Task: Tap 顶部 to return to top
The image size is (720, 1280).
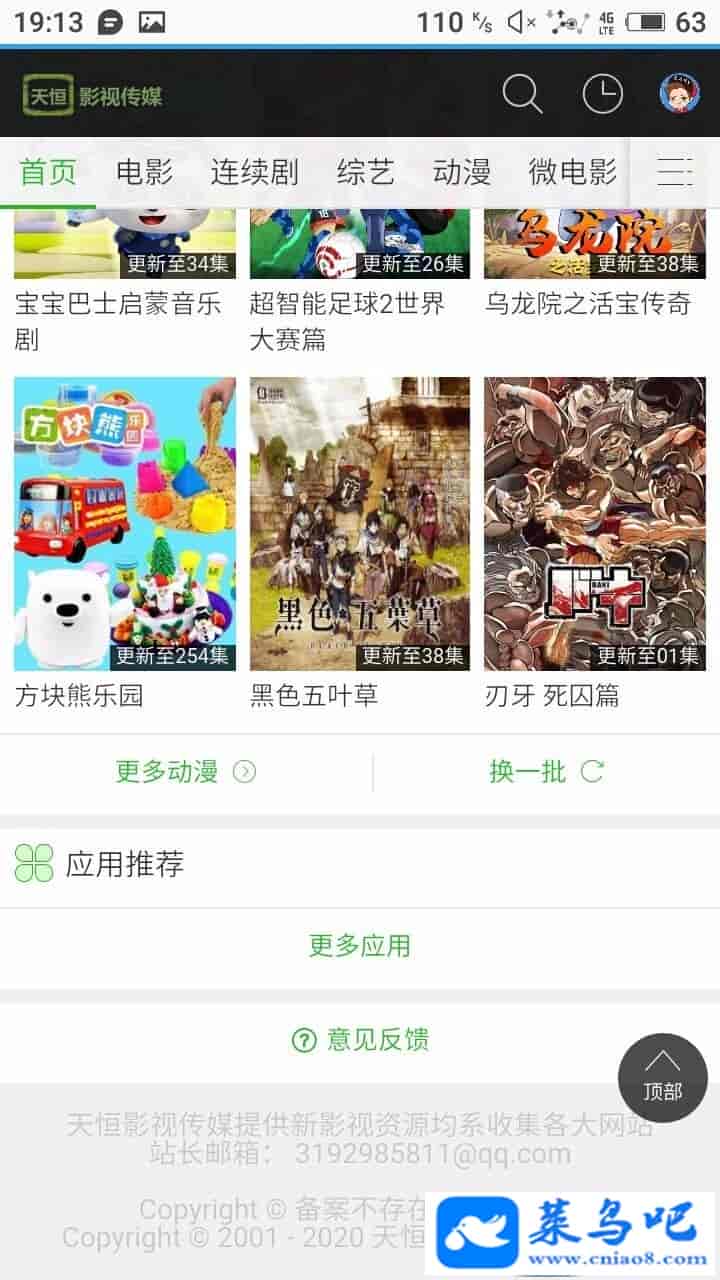Action: coord(662,1078)
